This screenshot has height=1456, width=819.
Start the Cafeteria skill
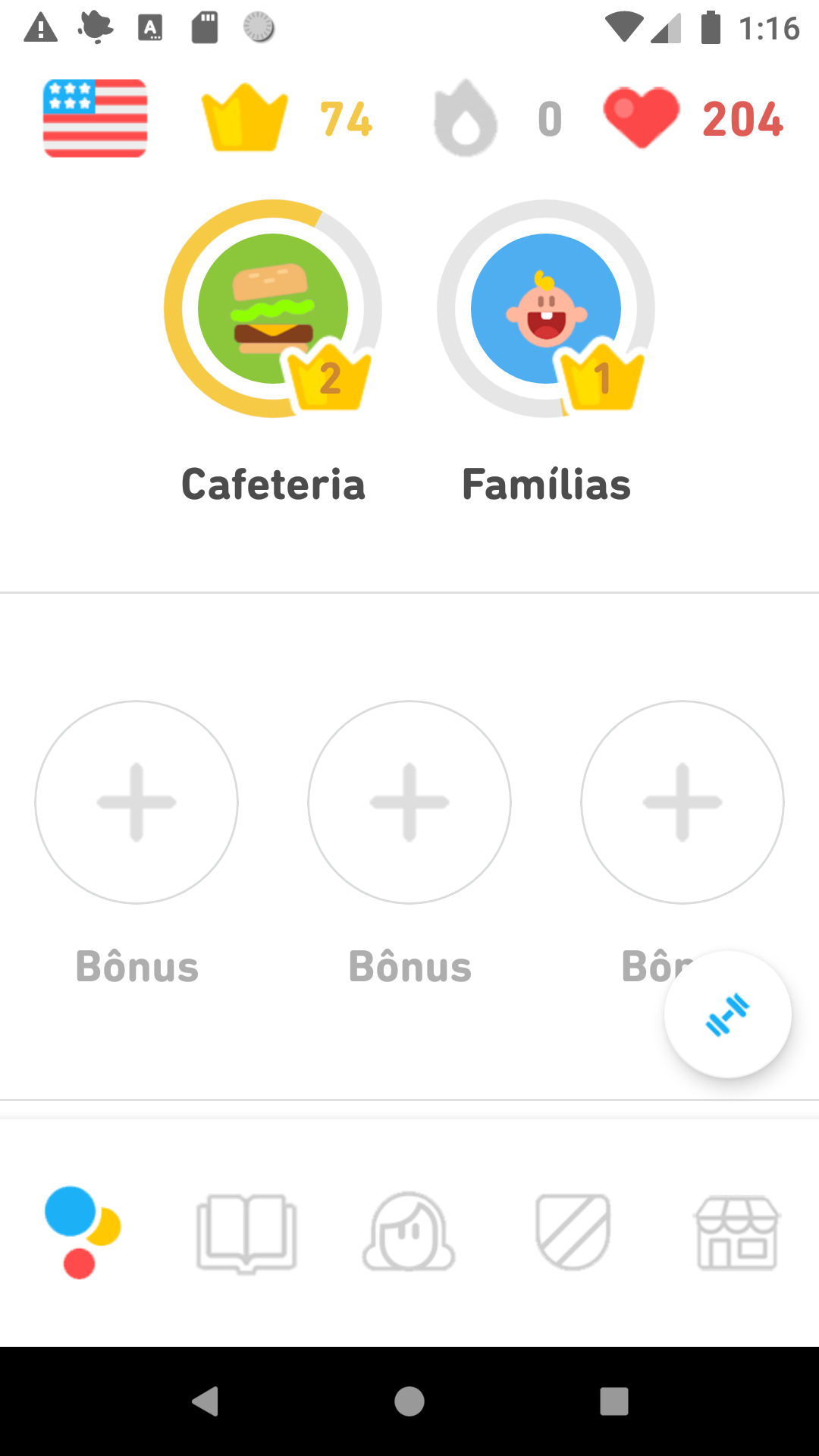coord(273,309)
